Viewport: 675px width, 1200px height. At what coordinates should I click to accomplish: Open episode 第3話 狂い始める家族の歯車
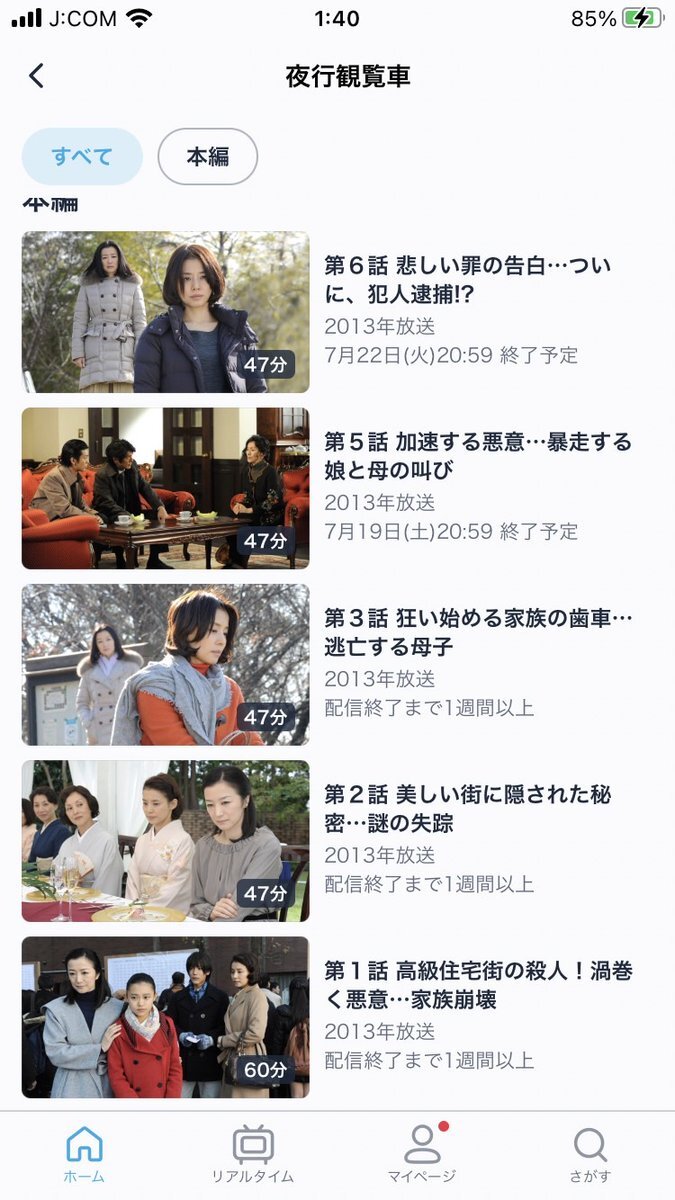tap(337, 665)
